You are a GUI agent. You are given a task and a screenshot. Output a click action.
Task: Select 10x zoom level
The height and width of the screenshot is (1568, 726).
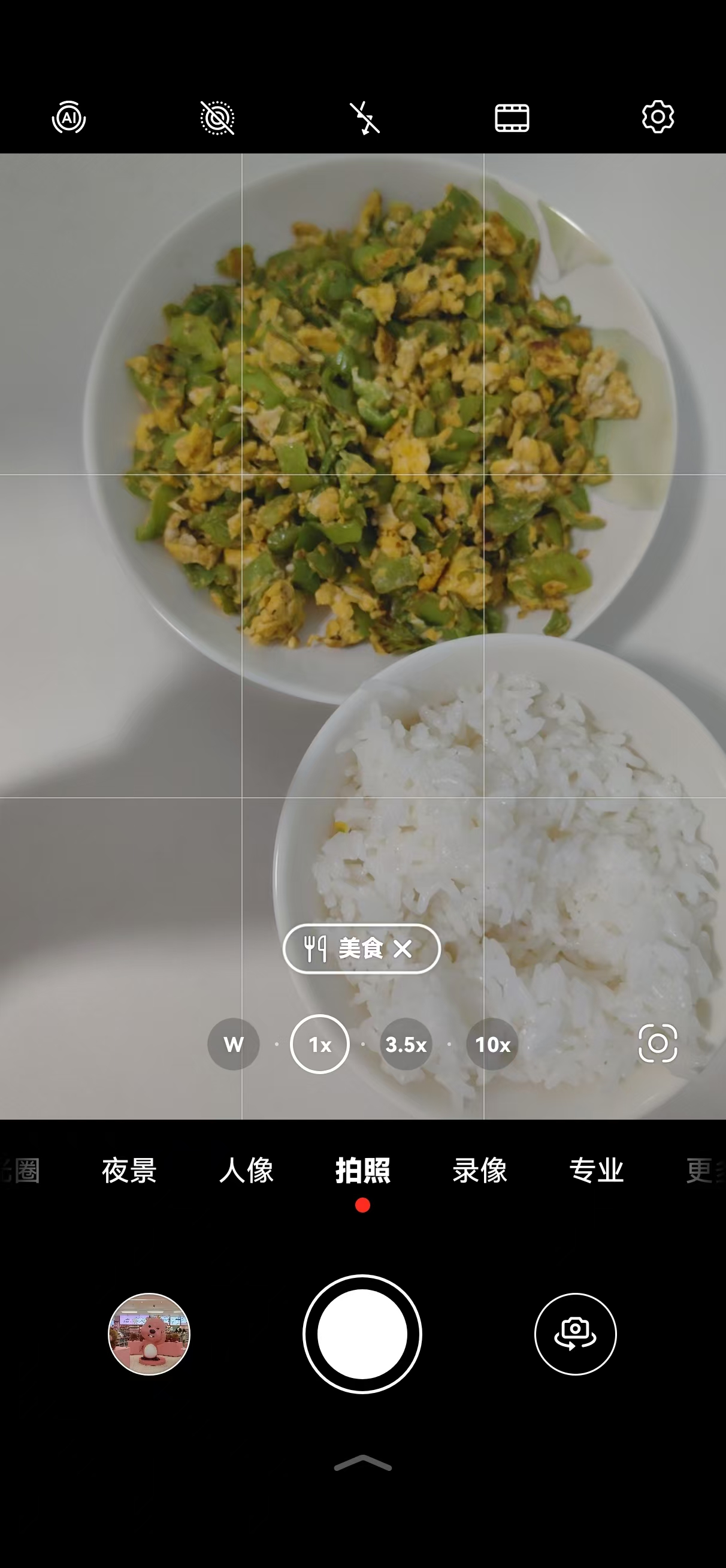pos(492,1045)
